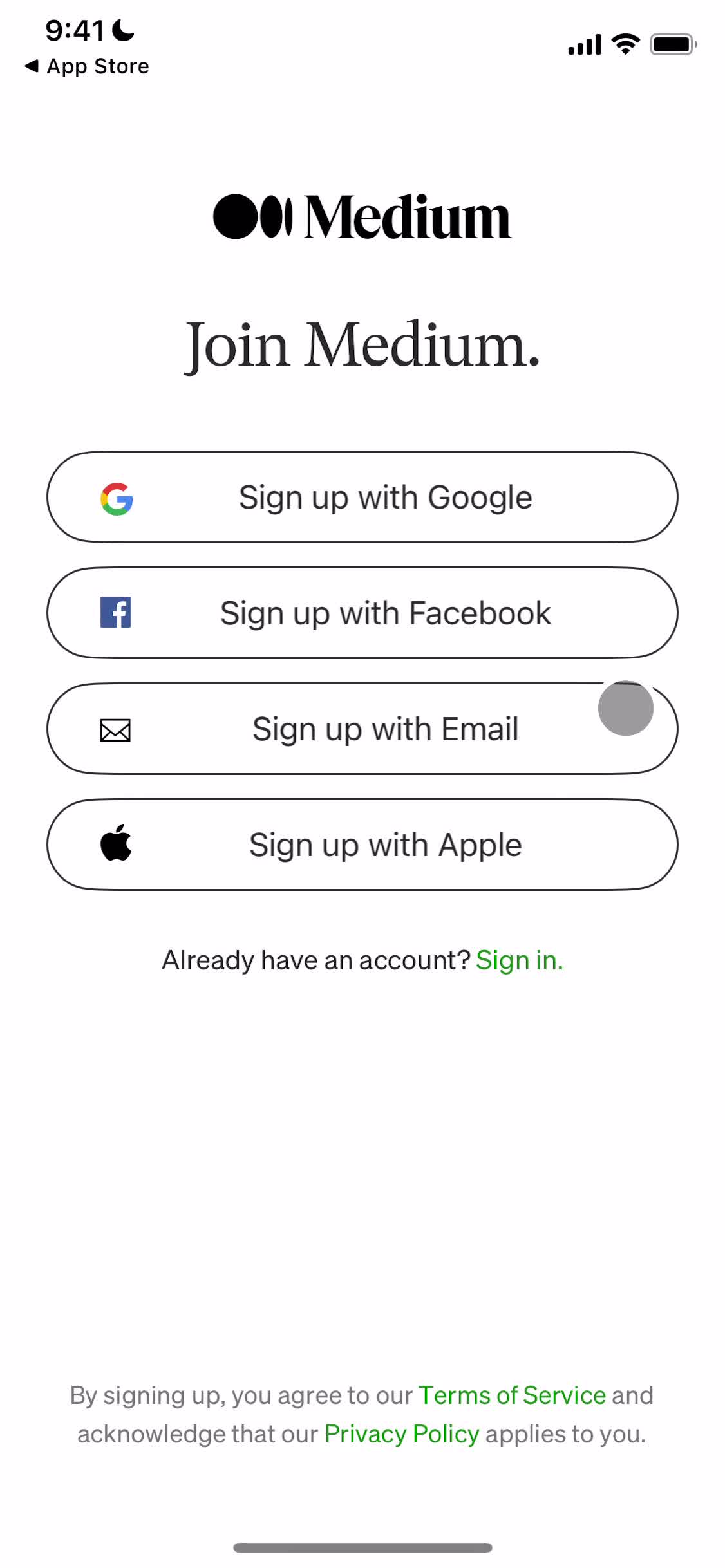Open the Sign in link
The width and height of the screenshot is (725, 1568).
coord(519,959)
